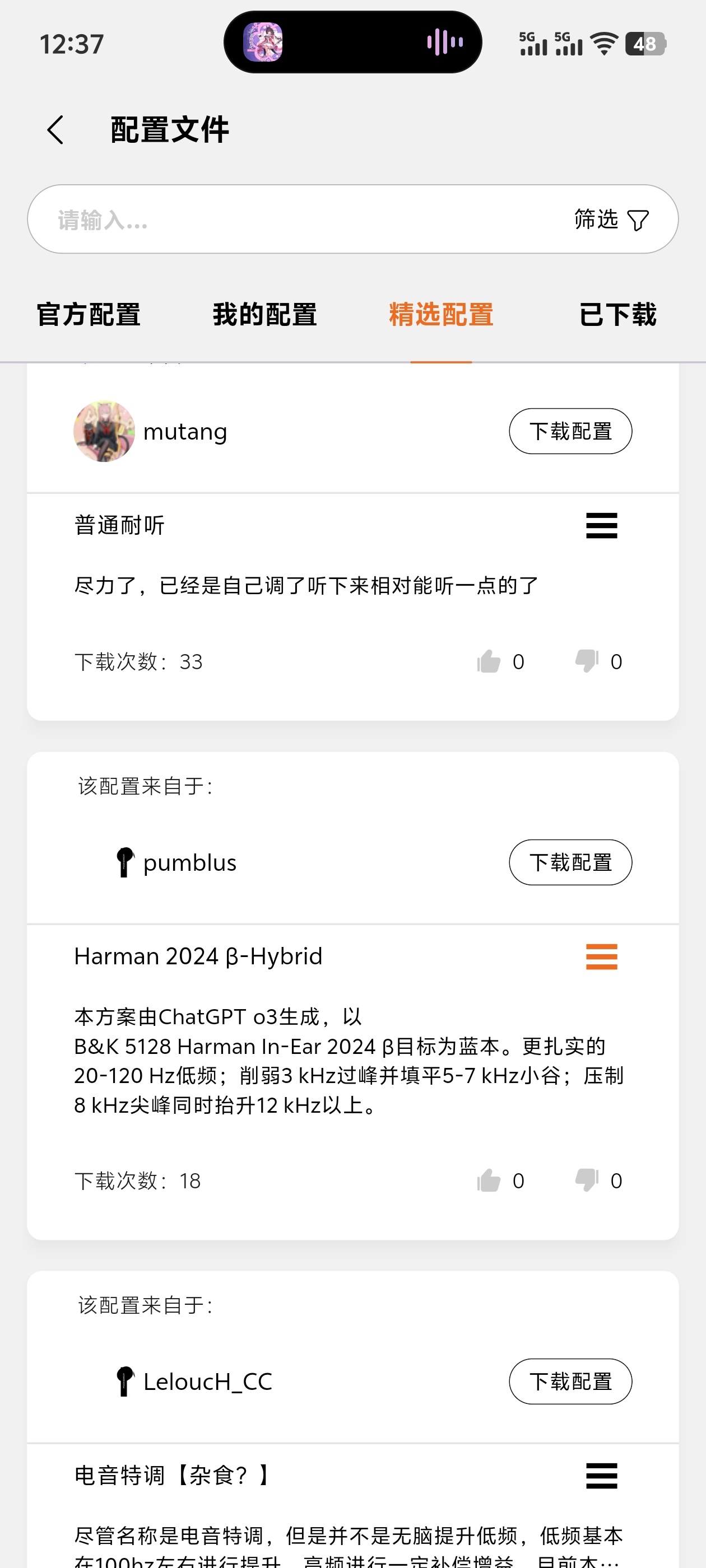Switch to the 我的配置 tab

point(265,315)
